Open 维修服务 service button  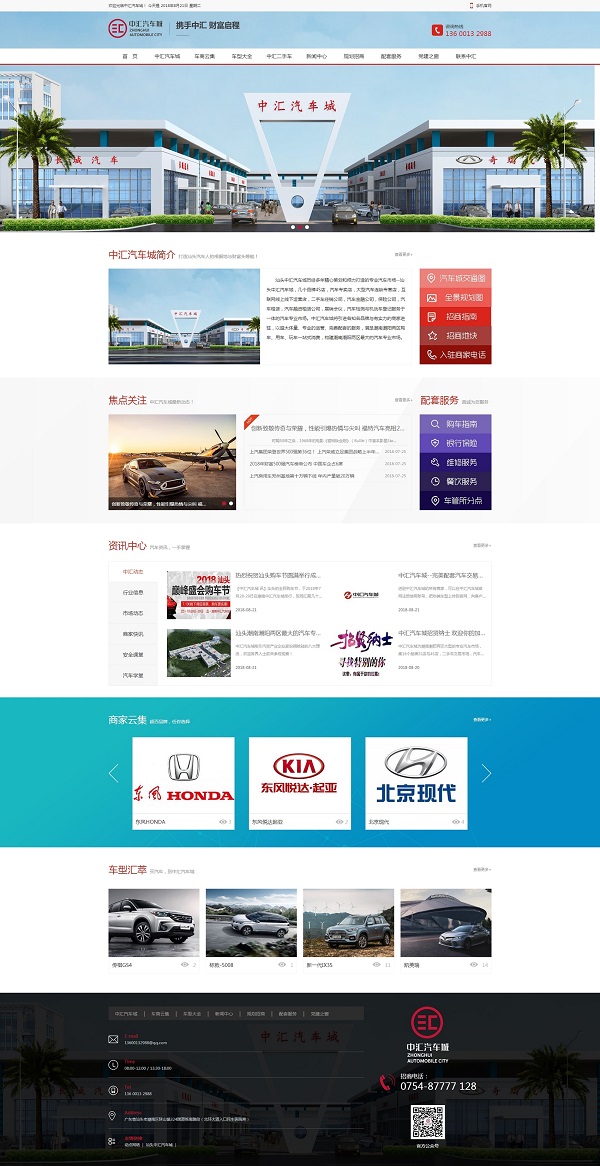pos(455,462)
